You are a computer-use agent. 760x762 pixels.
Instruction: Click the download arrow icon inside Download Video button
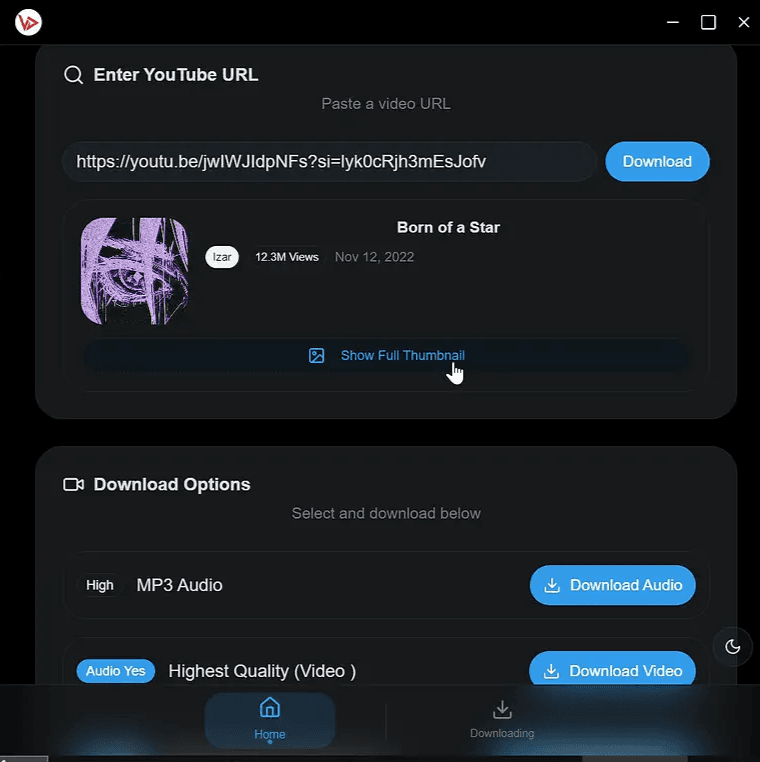click(551, 670)
